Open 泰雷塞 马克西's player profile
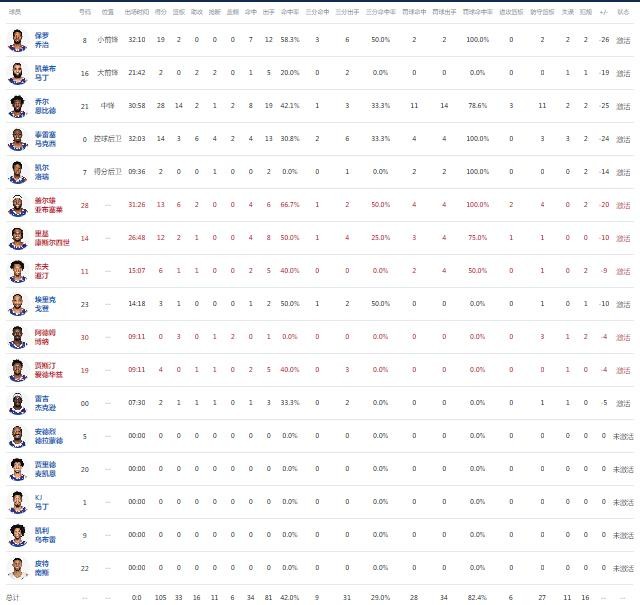Image resolution: width=640 pixels, height=605 pixels. (45, 139)
